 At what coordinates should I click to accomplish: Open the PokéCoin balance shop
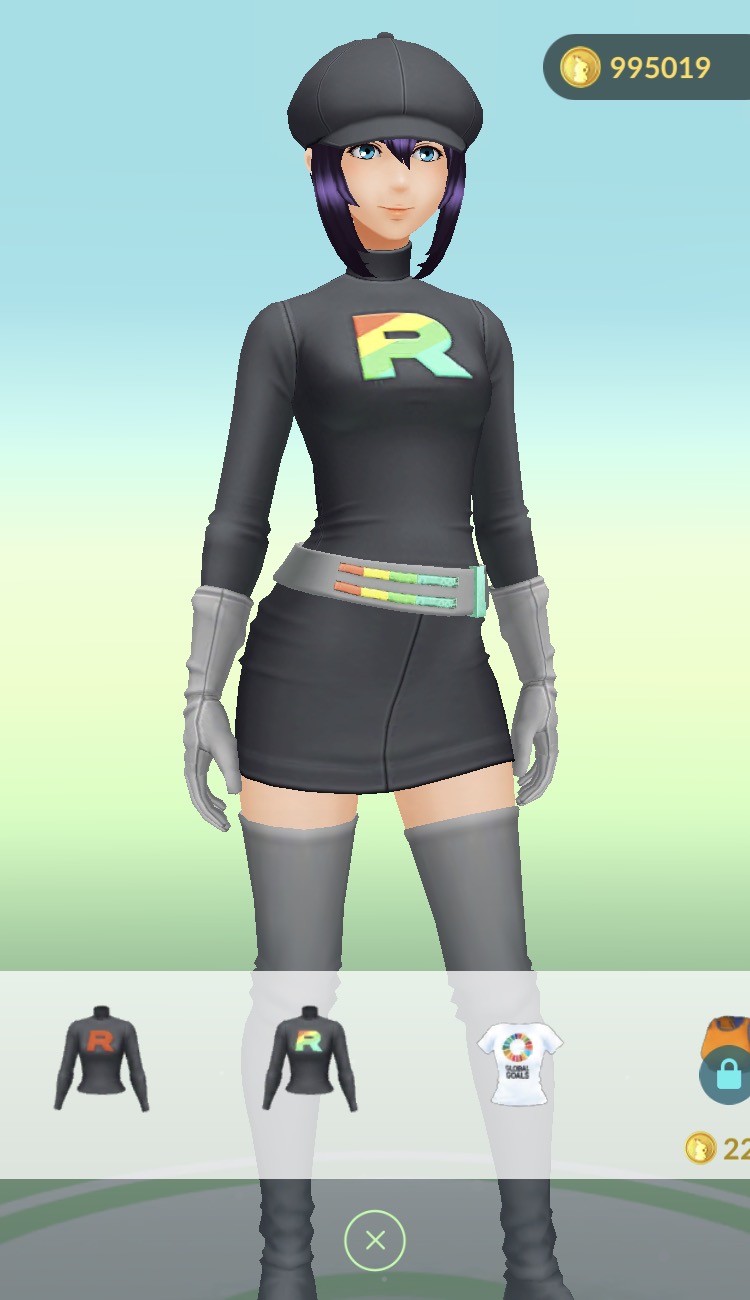(x=647, y=68)
